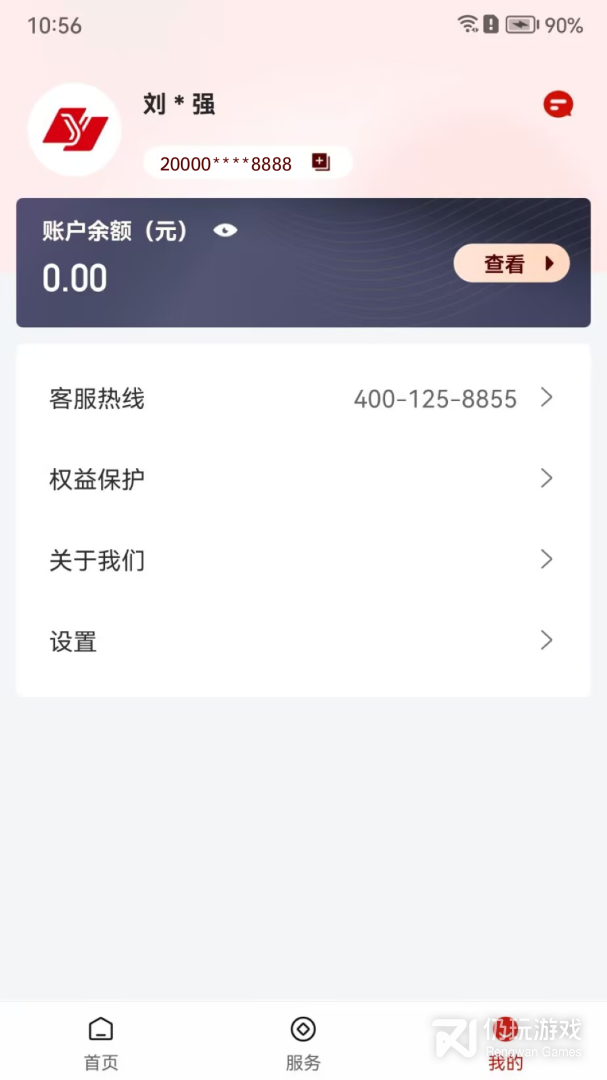Switch to the 首页 tab

coord(101,1042)
